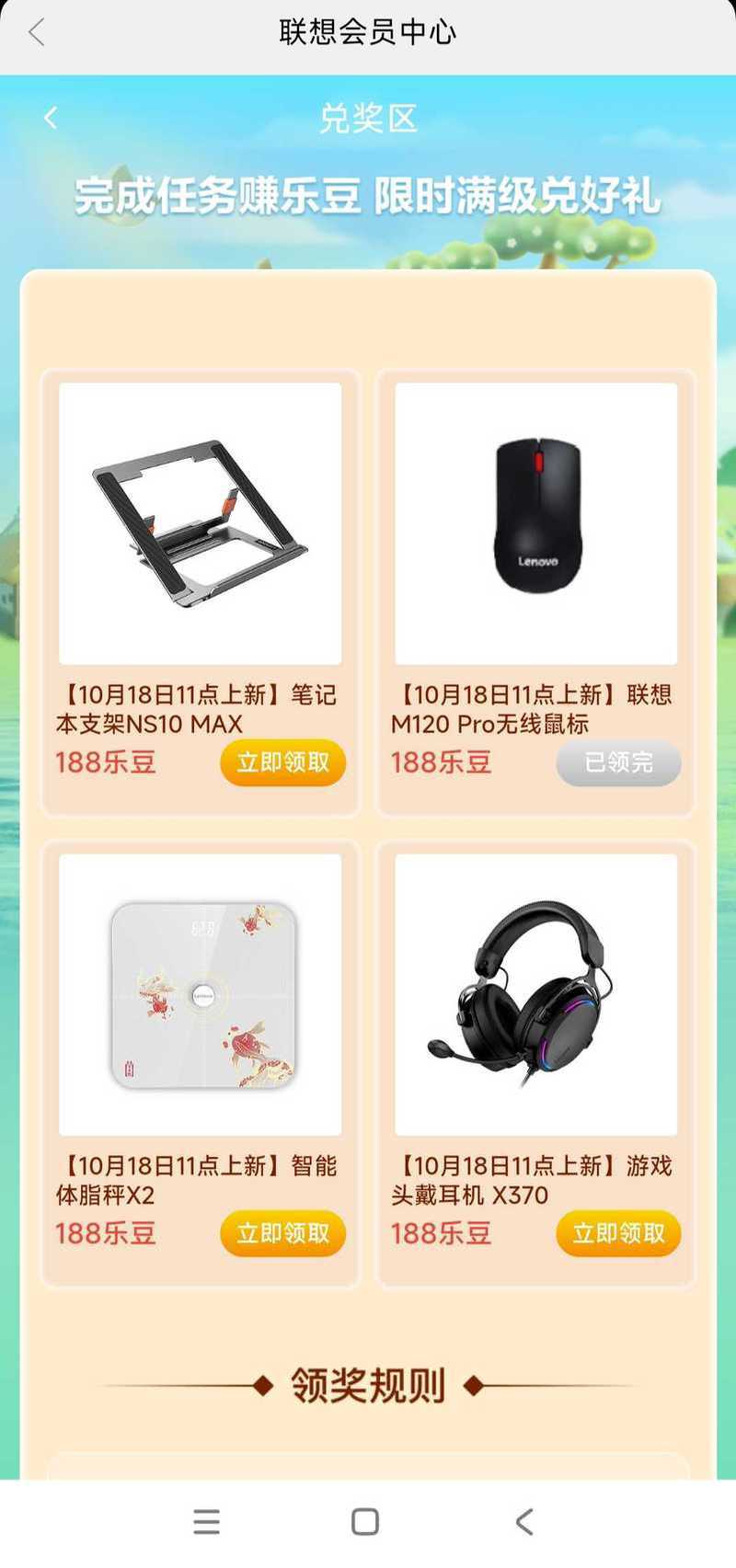Open the 联想M120 Pro无线鼠标 product image

[536, 523]
